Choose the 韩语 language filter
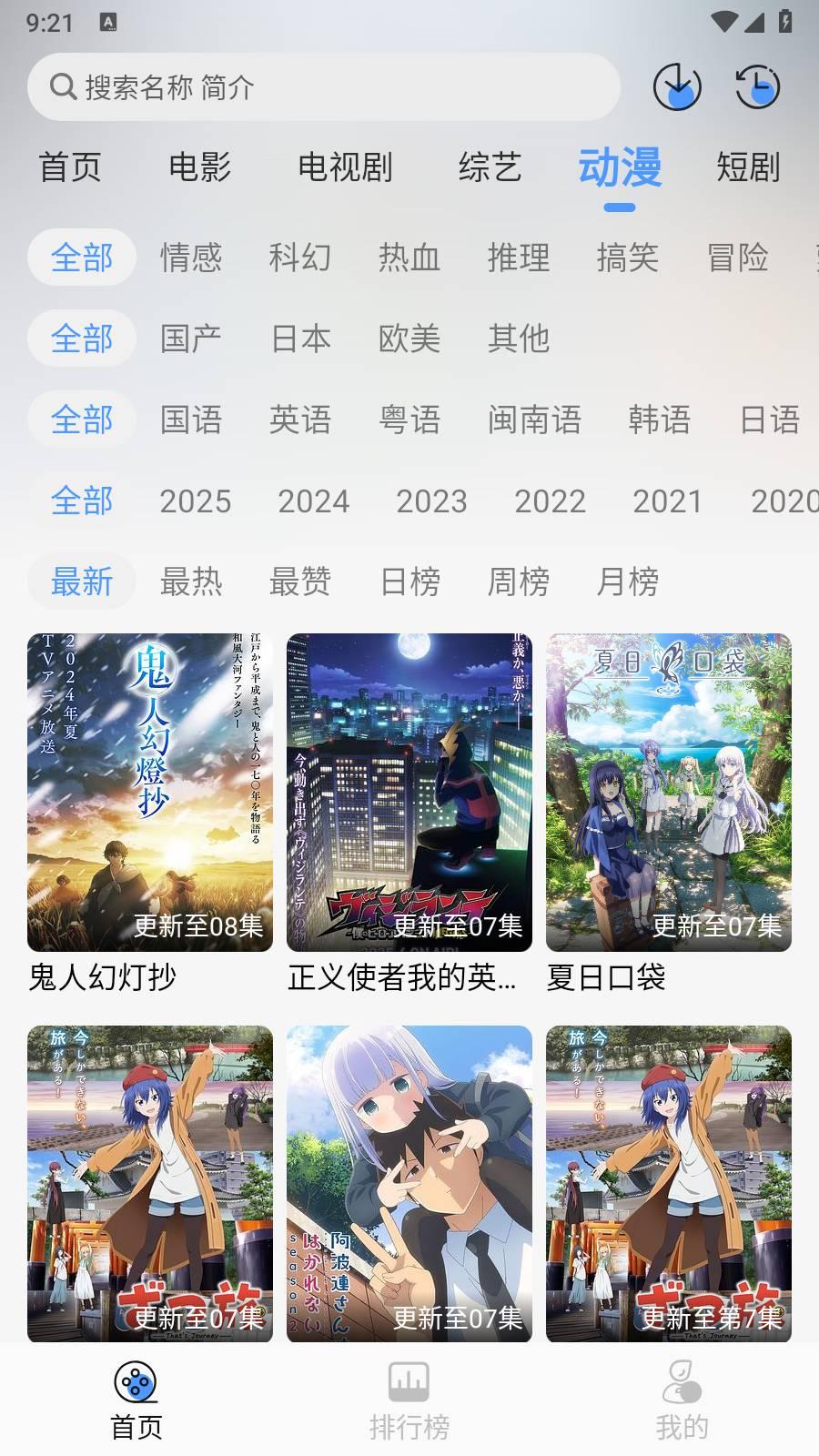Screen dimensions: 819x1456 660,420
